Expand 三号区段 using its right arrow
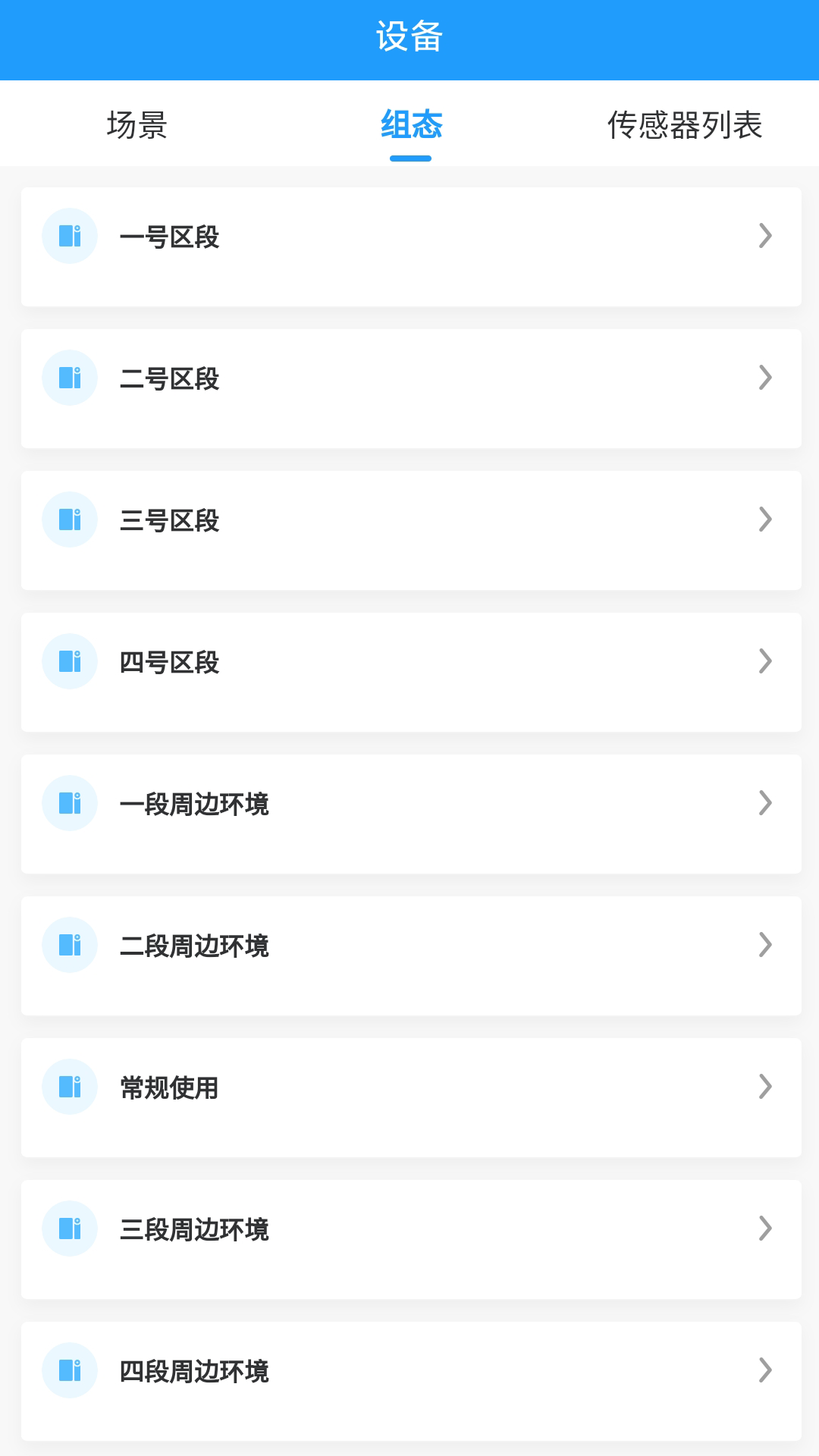Screen dimensions: 819x1456 (x=765, y=519)
